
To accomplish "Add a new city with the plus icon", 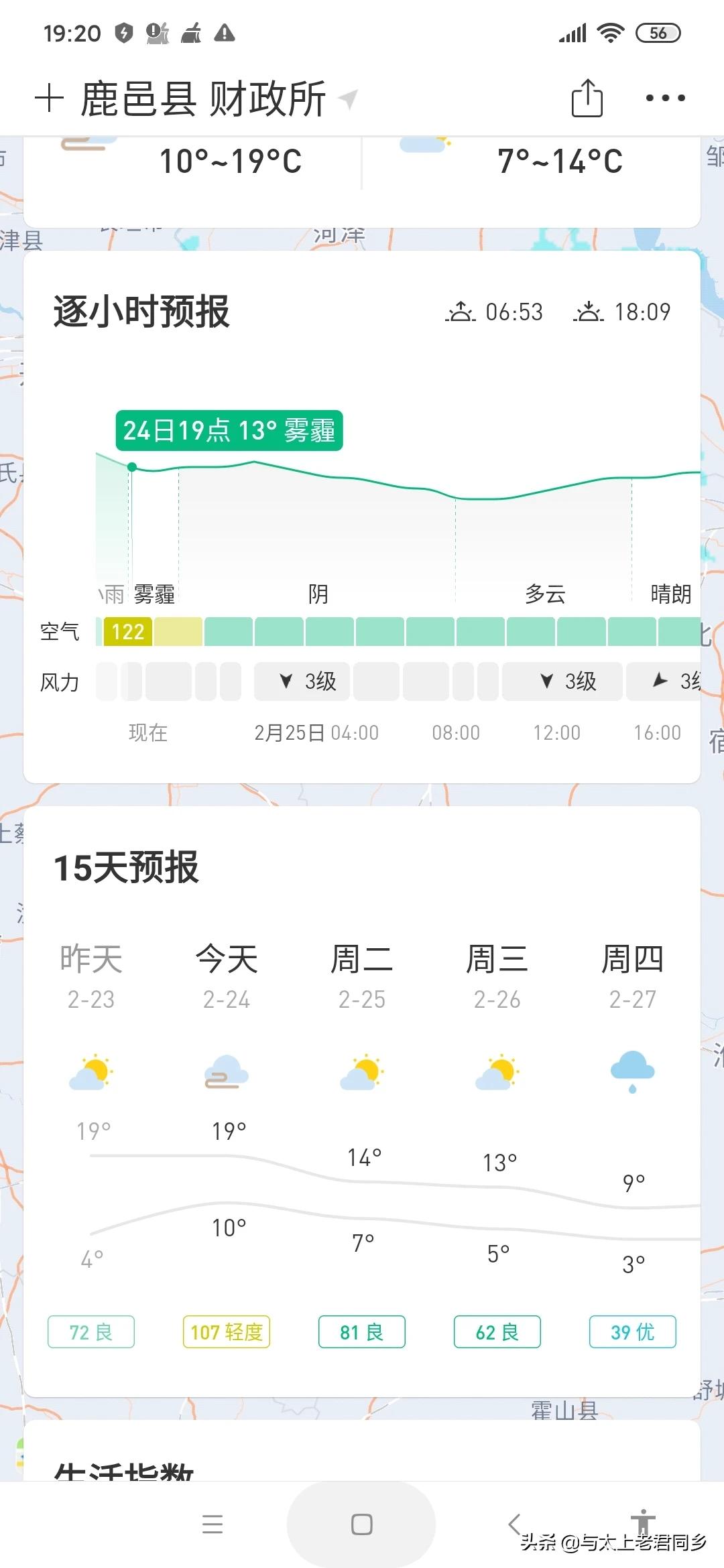I will pos(49,99).
